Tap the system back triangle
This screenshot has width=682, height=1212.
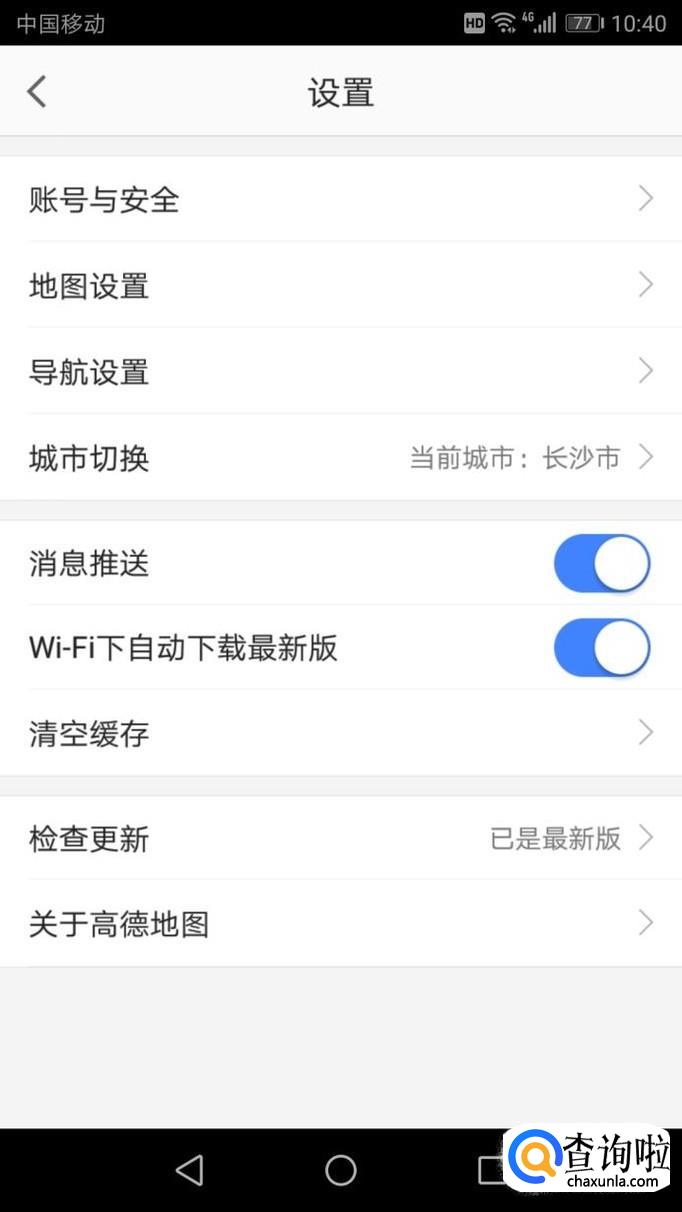click(x=189, y=1170)
